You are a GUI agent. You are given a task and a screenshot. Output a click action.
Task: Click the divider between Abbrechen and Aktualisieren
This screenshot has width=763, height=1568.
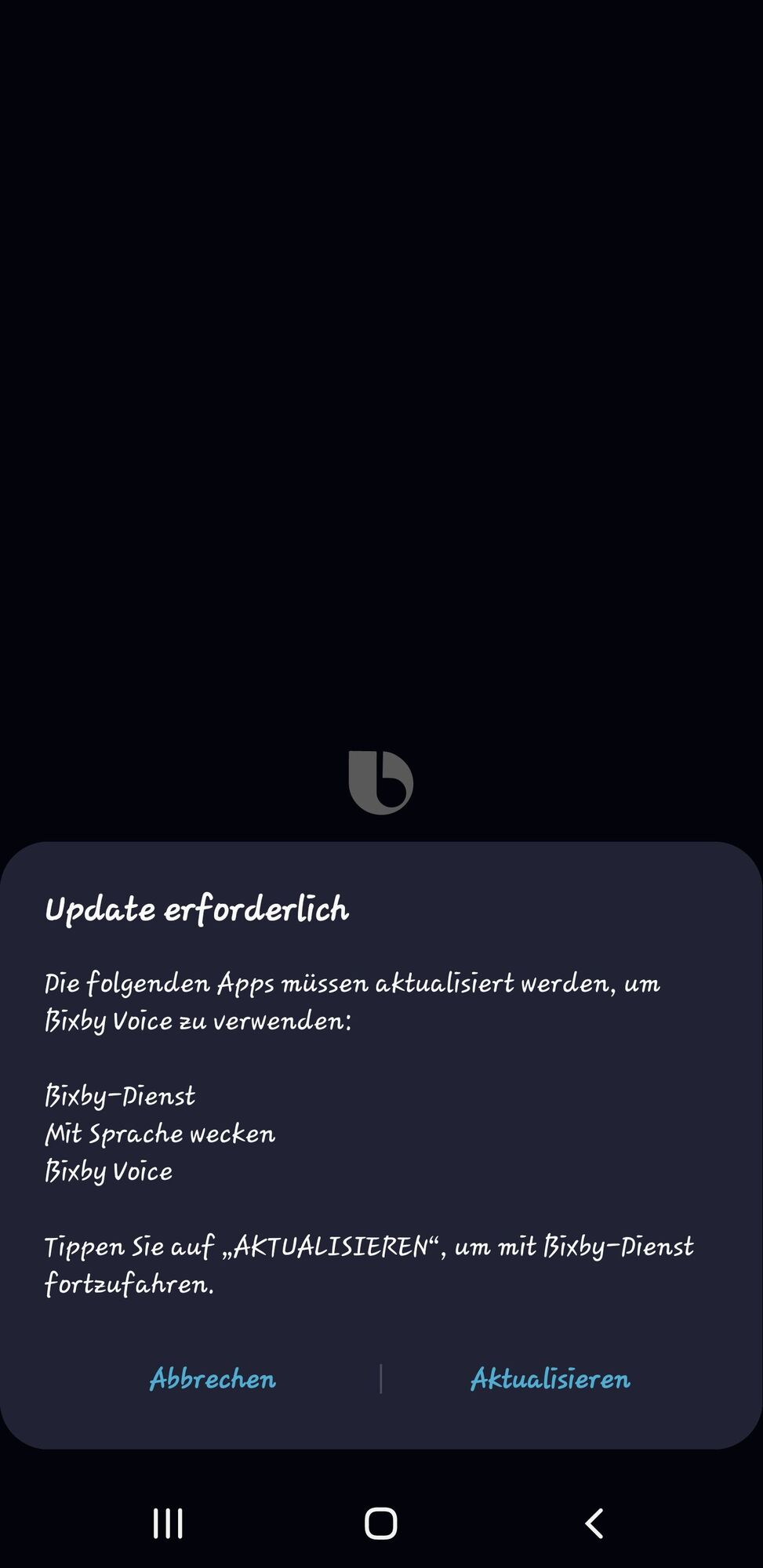point(382,1378)
